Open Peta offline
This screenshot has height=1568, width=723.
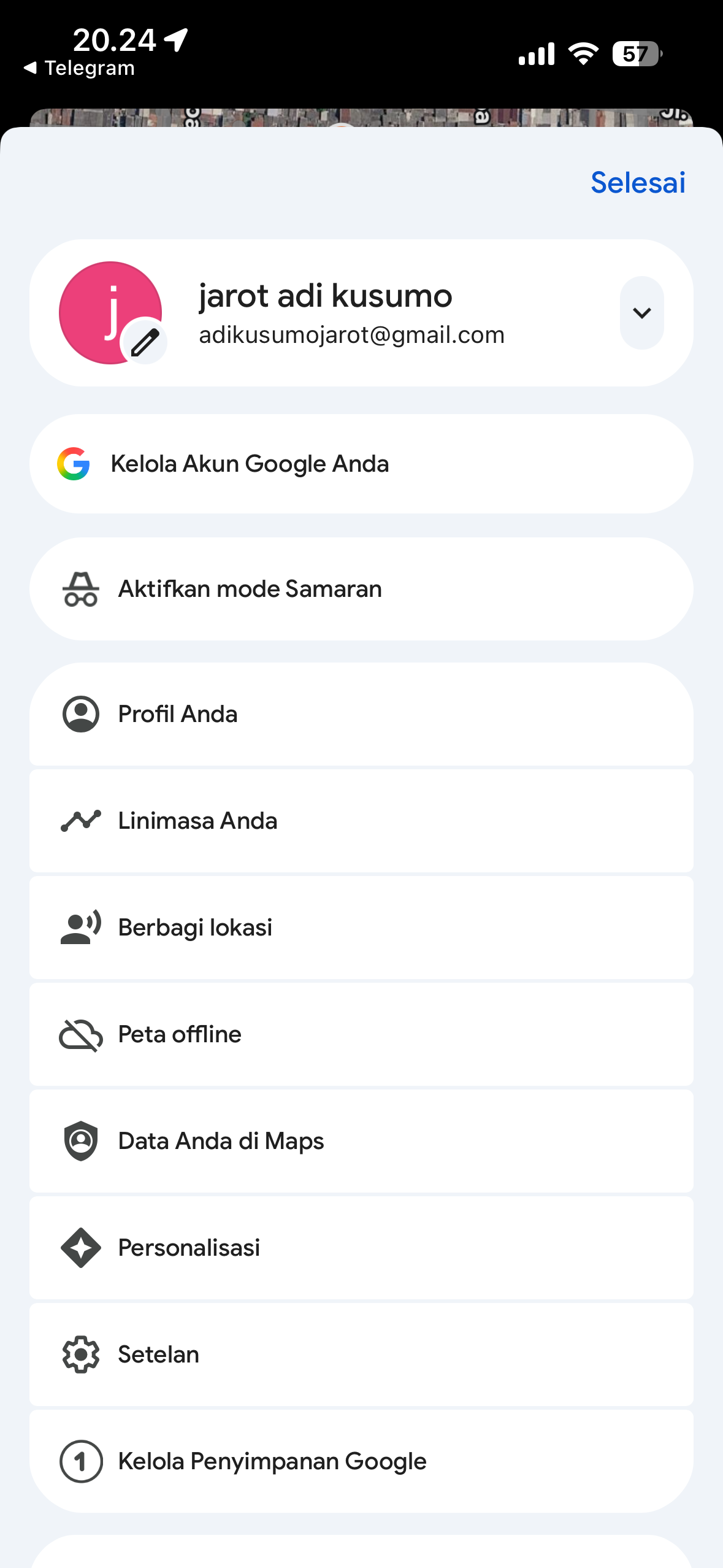click(361, 1034)
